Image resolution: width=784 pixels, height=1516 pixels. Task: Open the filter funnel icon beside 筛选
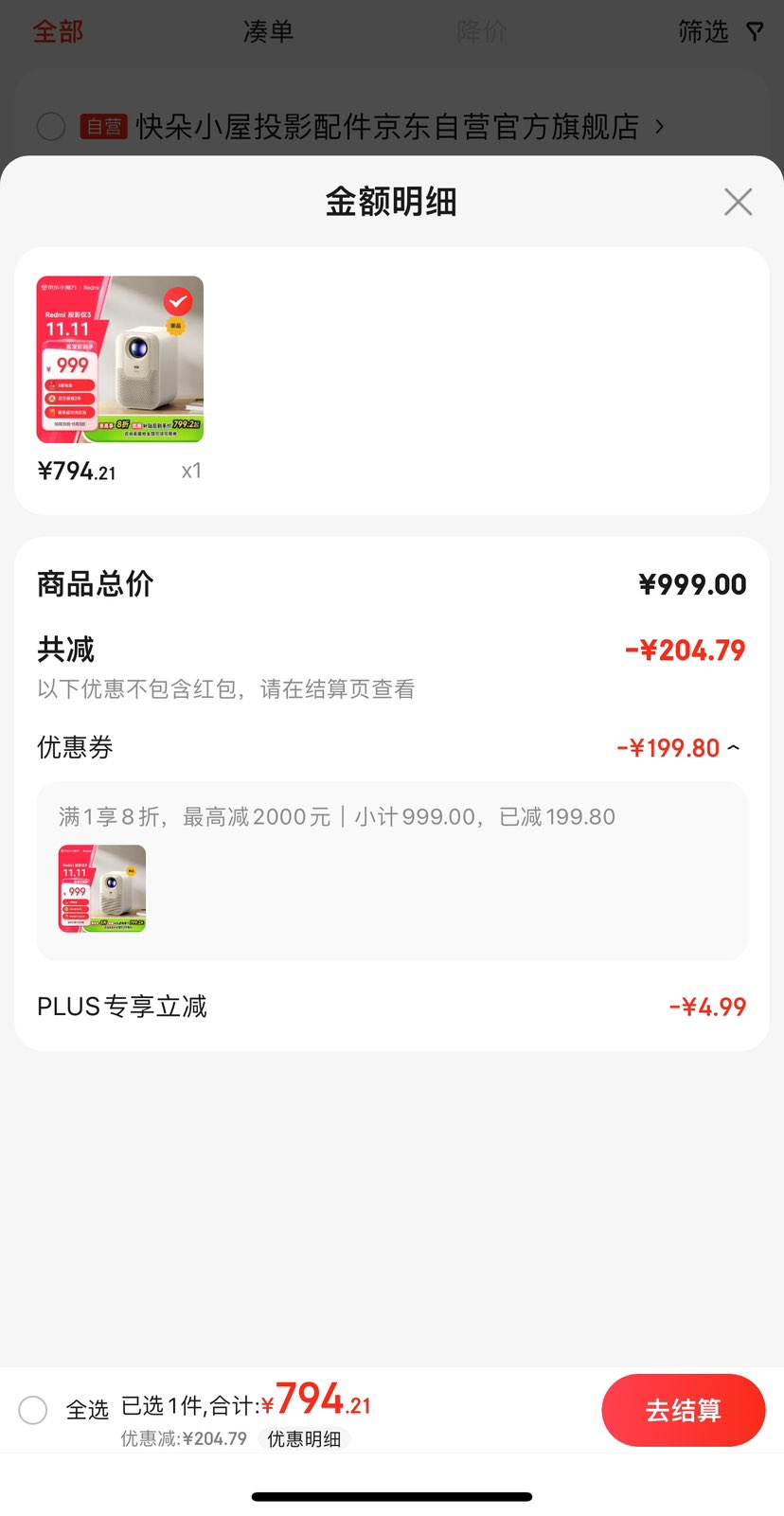click(755, 31)
